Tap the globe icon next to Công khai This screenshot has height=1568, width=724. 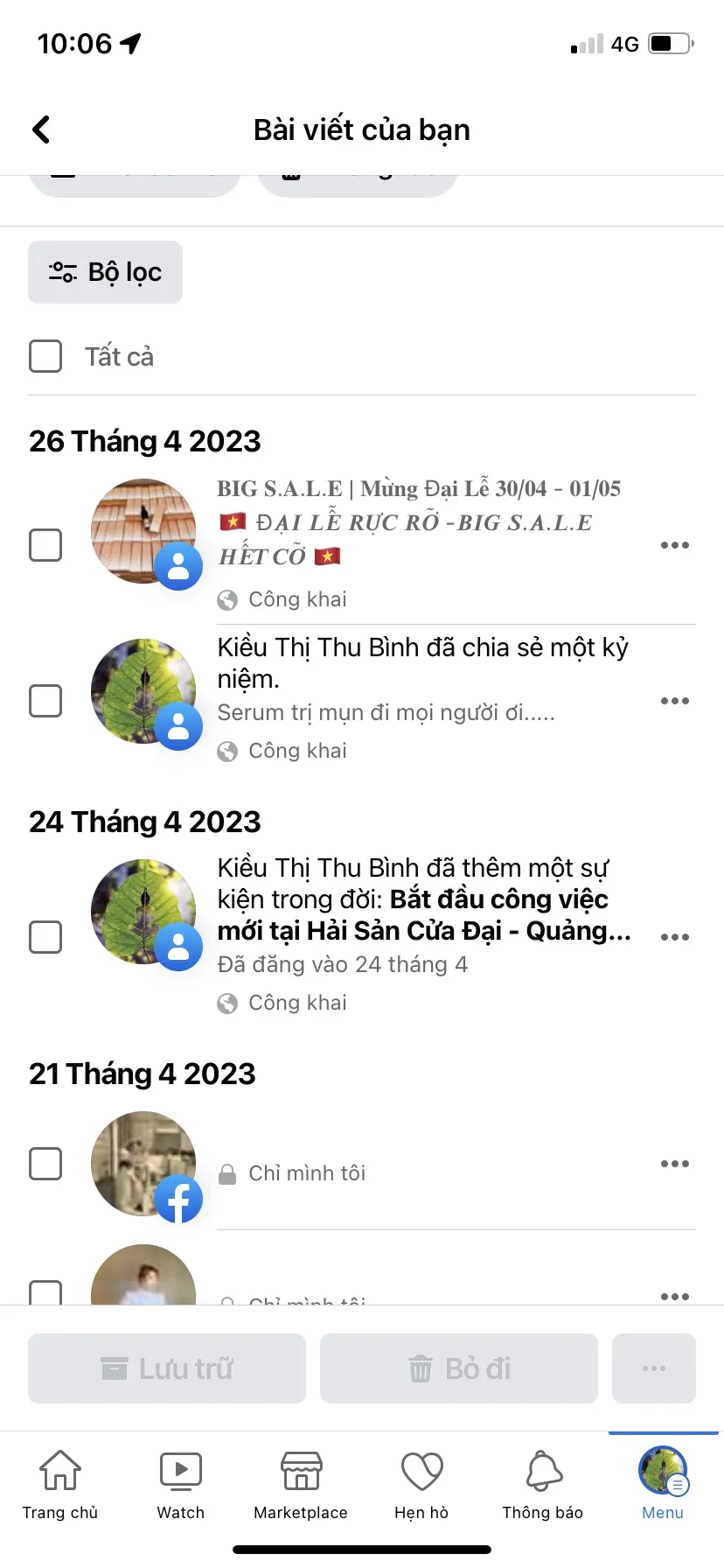(x=227, y=599)
